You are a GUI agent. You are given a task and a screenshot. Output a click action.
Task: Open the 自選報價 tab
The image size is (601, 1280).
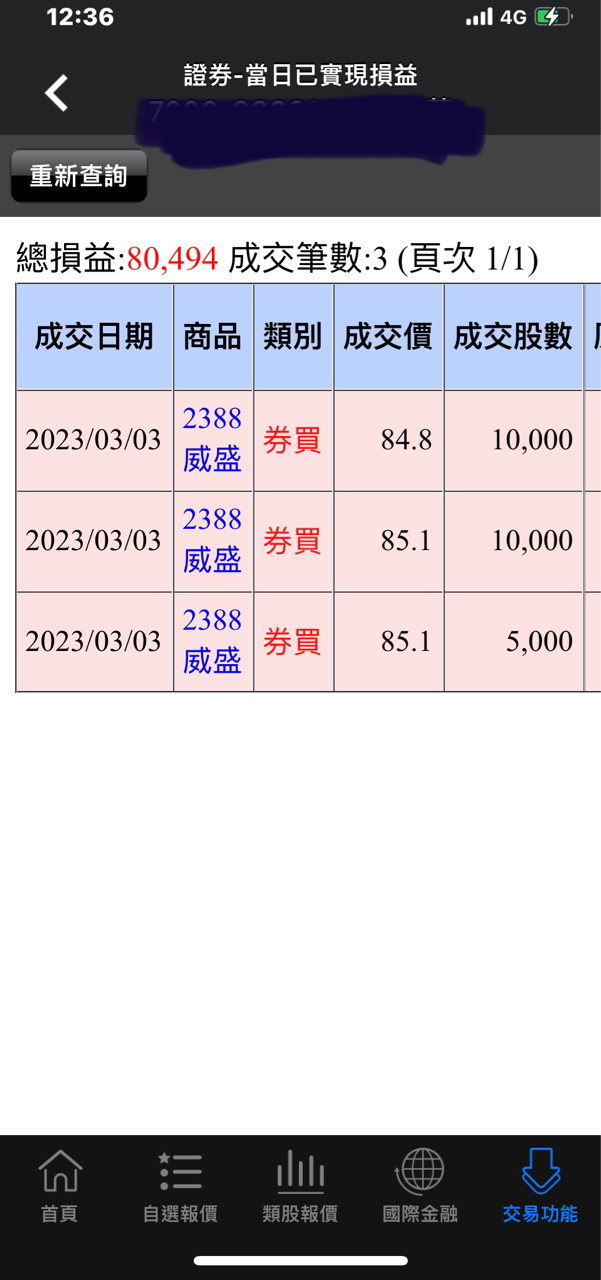[180, 1187]
